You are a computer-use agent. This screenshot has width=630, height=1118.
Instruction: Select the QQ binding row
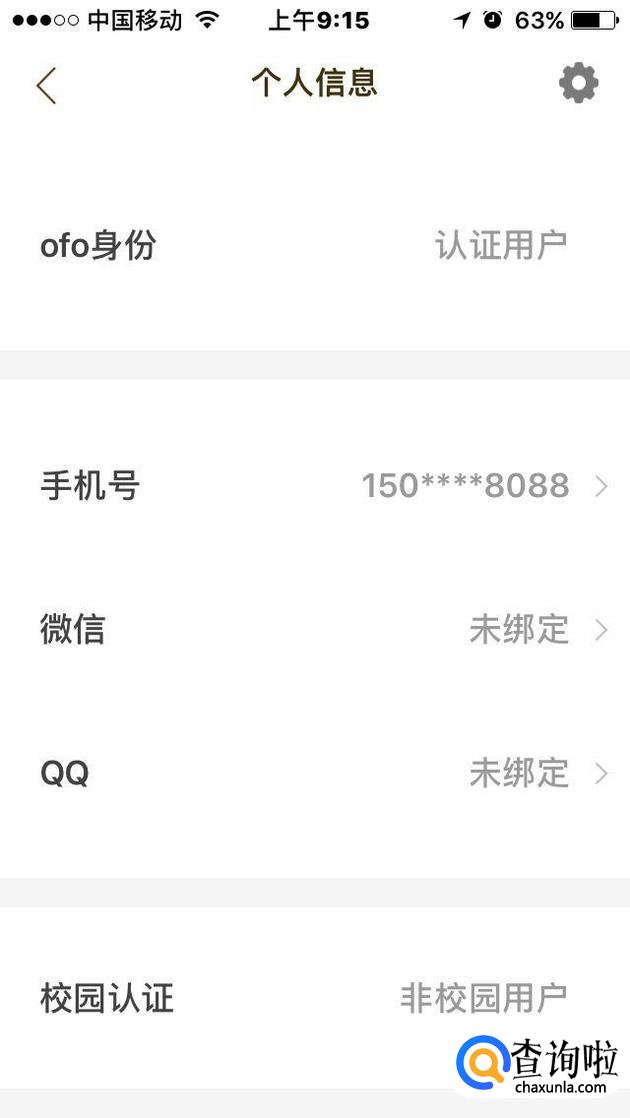(315, 773)
